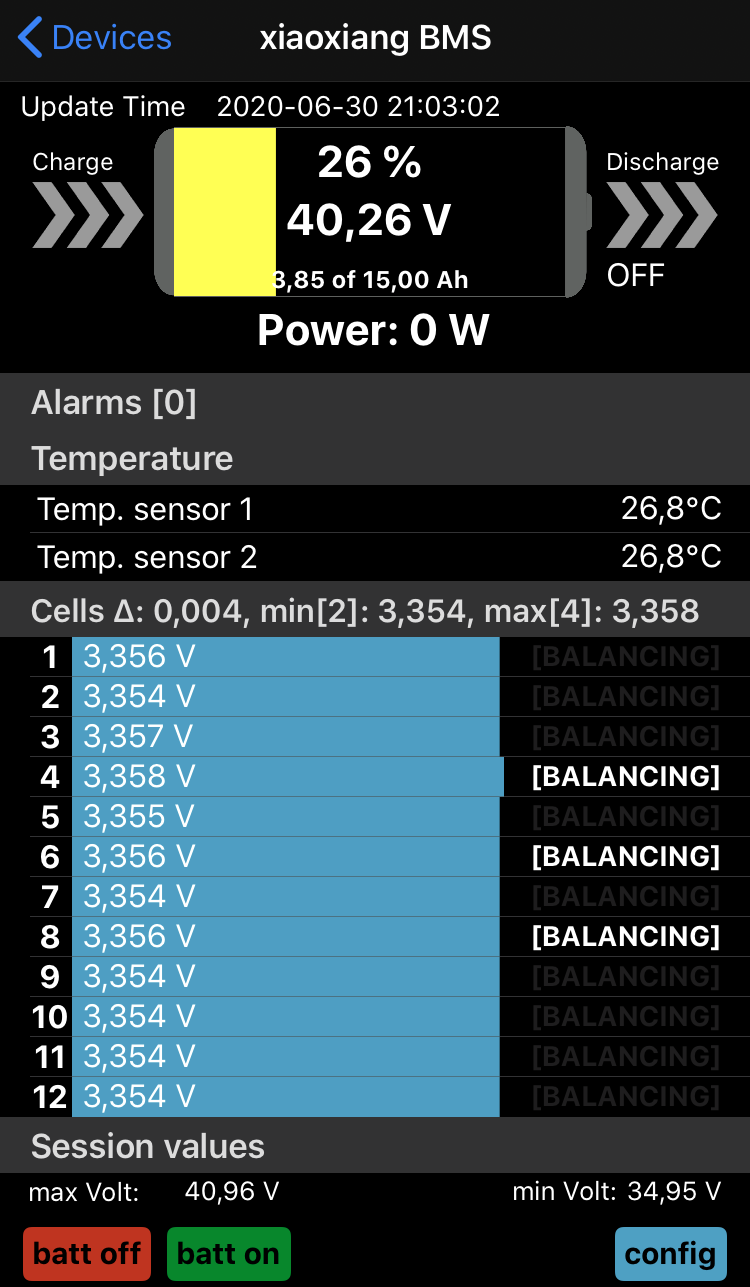Image resolution: width=750 pixels, height=1287 pixels.
Task: Go back to Devices list
Action: (x=95, y=38)
